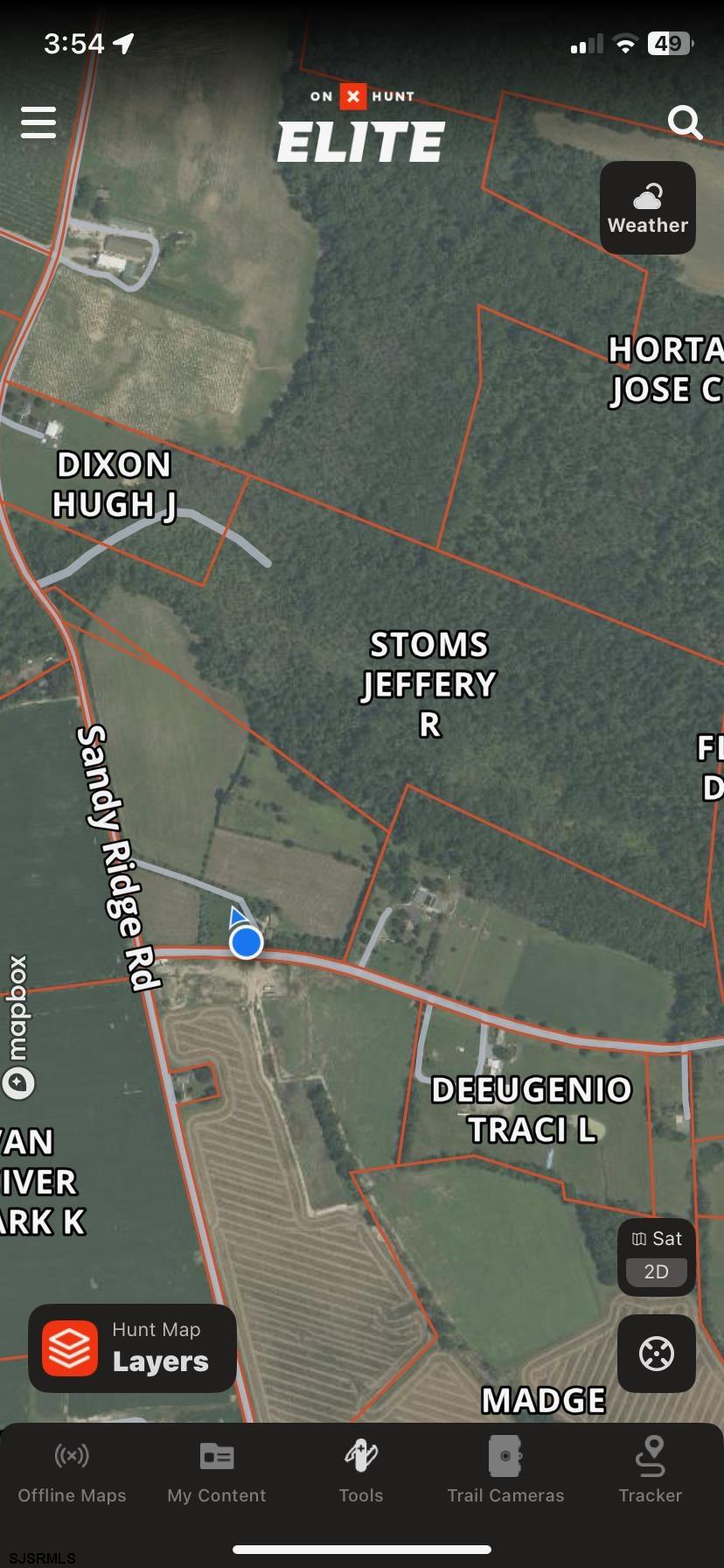The height and width of the screenshot is (1568, 724).
Task: Switch to My Content tab
Action: click(216, 1473)
